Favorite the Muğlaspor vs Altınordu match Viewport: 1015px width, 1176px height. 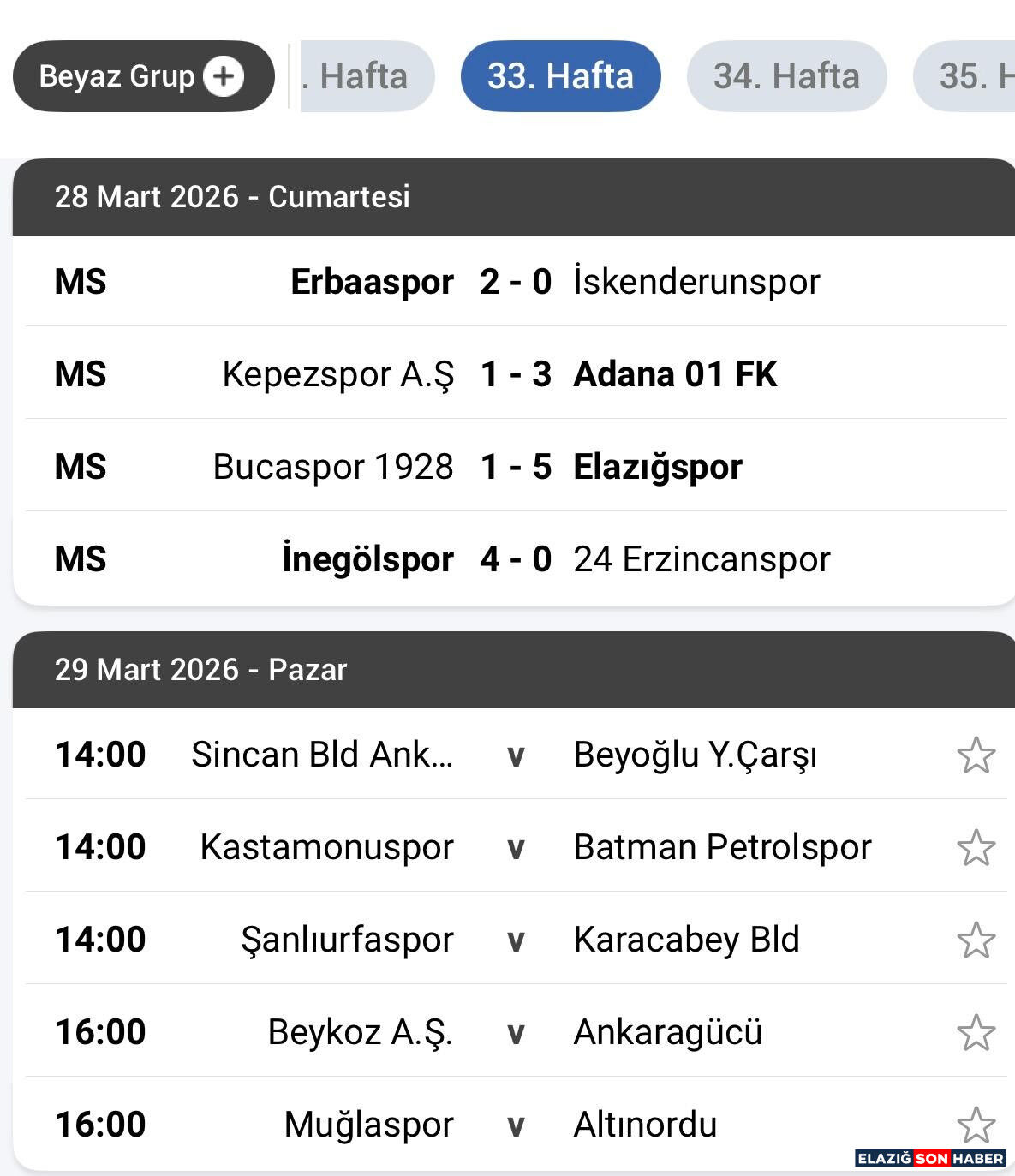tap(976, 1124)
